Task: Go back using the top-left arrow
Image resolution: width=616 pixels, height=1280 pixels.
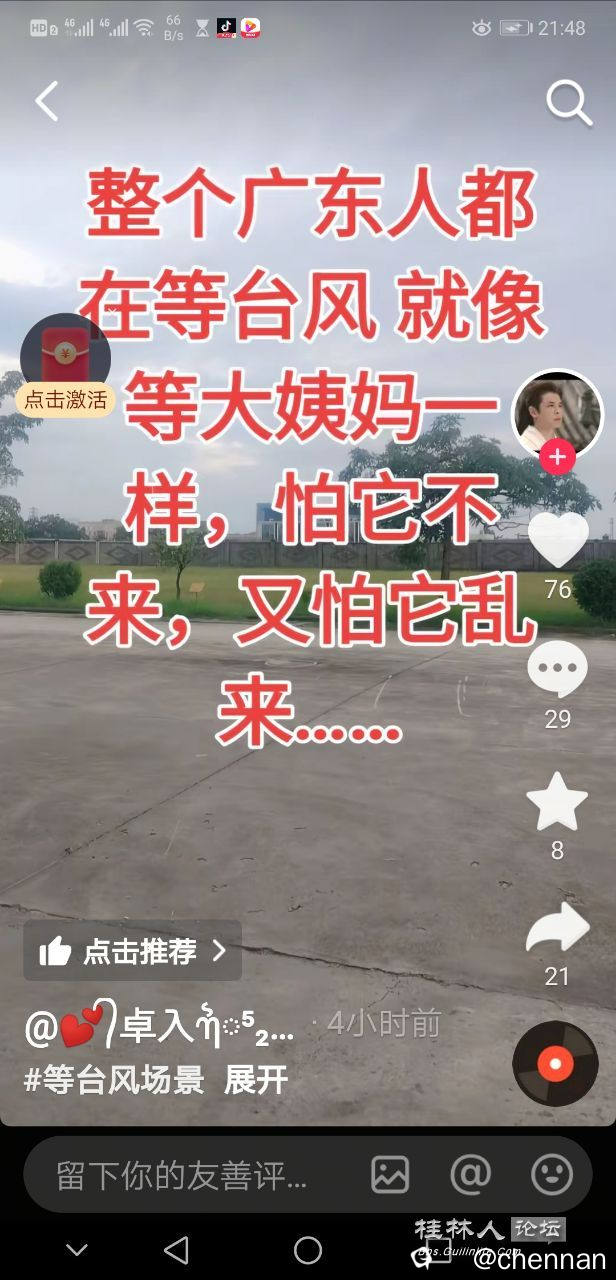Action: coord(47,101)
